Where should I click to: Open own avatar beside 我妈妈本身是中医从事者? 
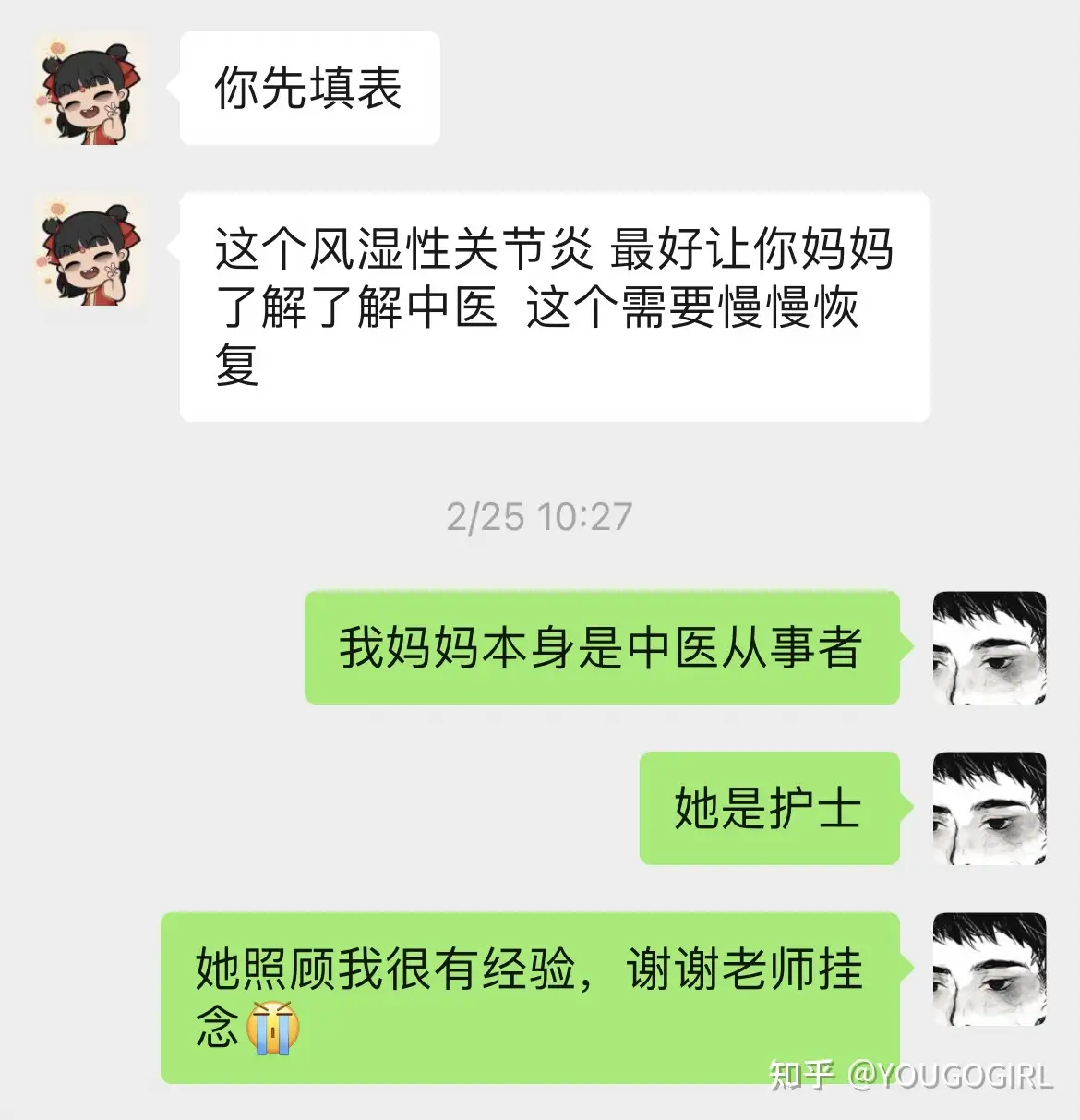click(x=989, y=648)
